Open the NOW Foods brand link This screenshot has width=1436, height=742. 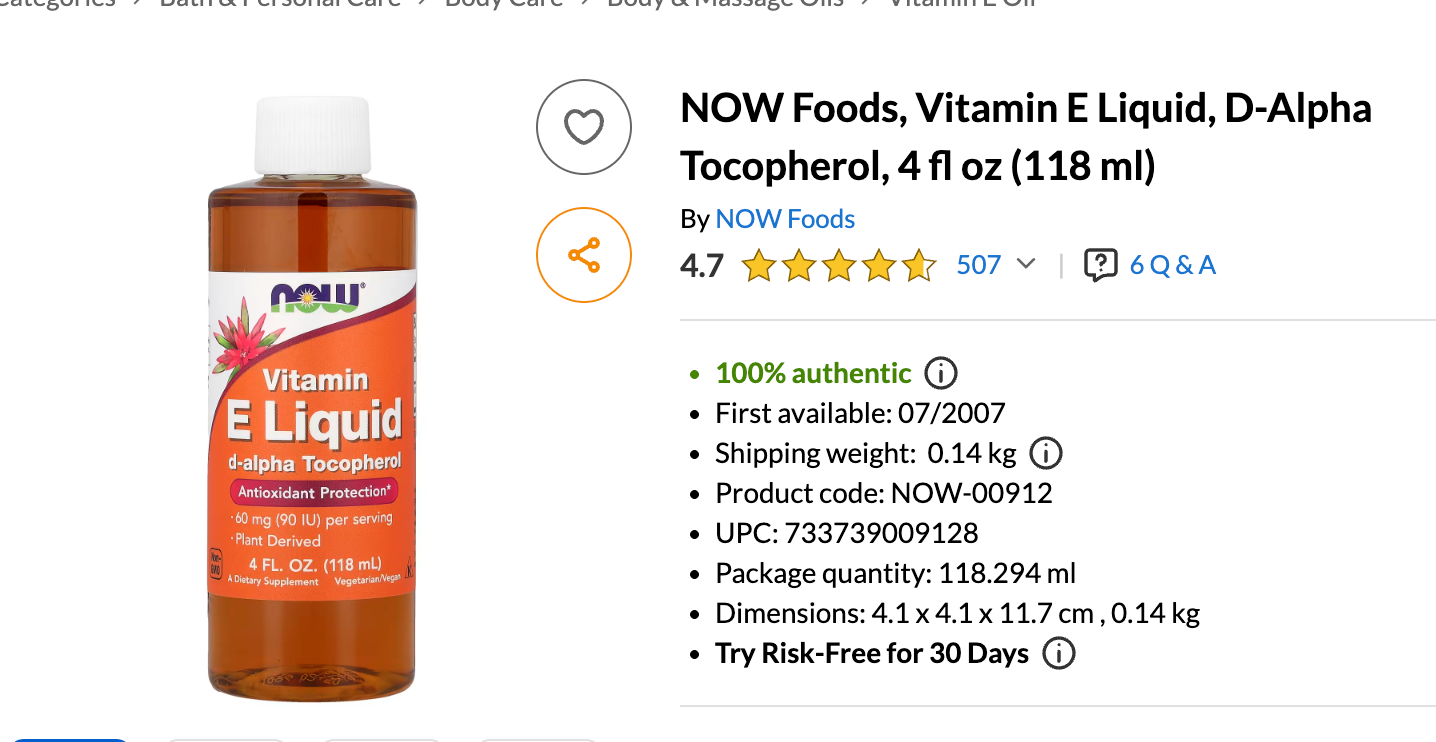[785, 219]
